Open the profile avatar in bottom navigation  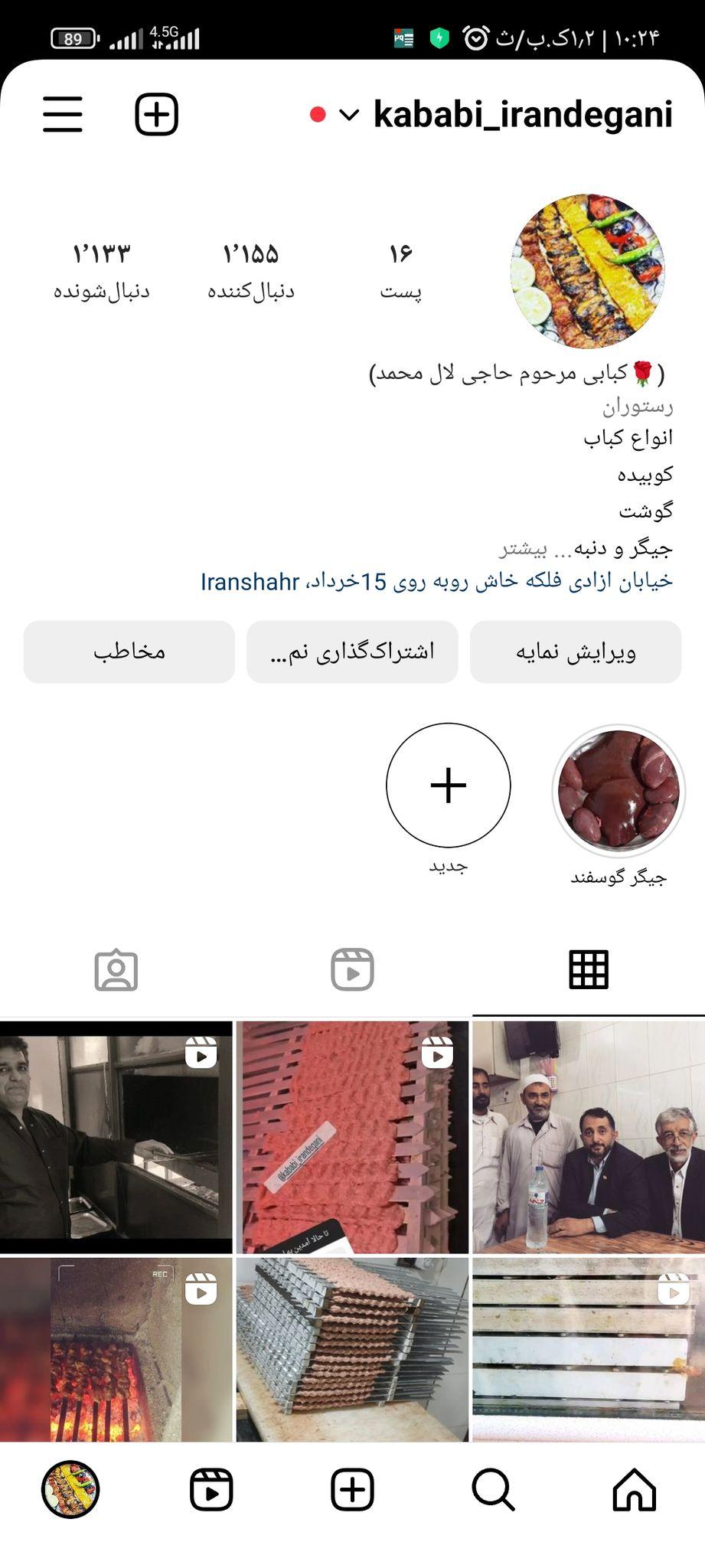[x=70, y=1488]
